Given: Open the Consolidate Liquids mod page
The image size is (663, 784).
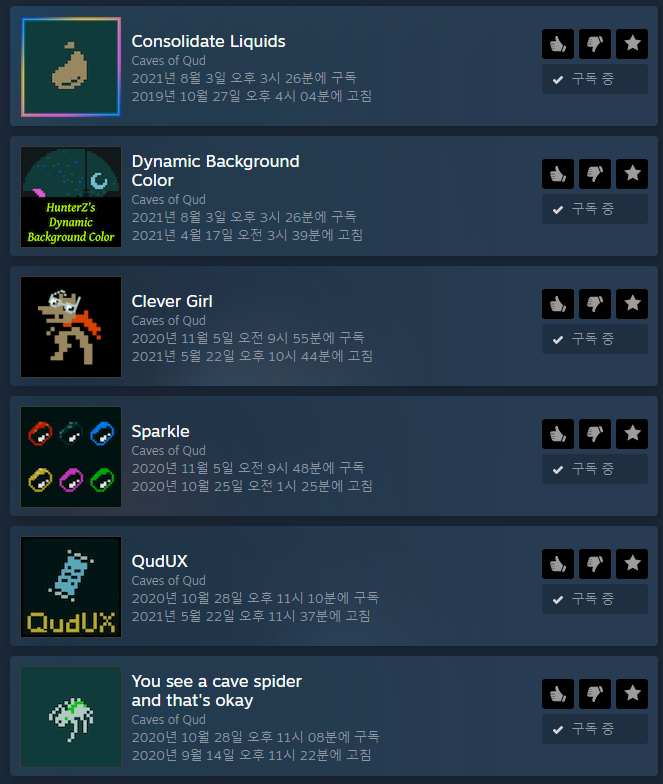Looking at the screenshot, I should pos(208,41).
